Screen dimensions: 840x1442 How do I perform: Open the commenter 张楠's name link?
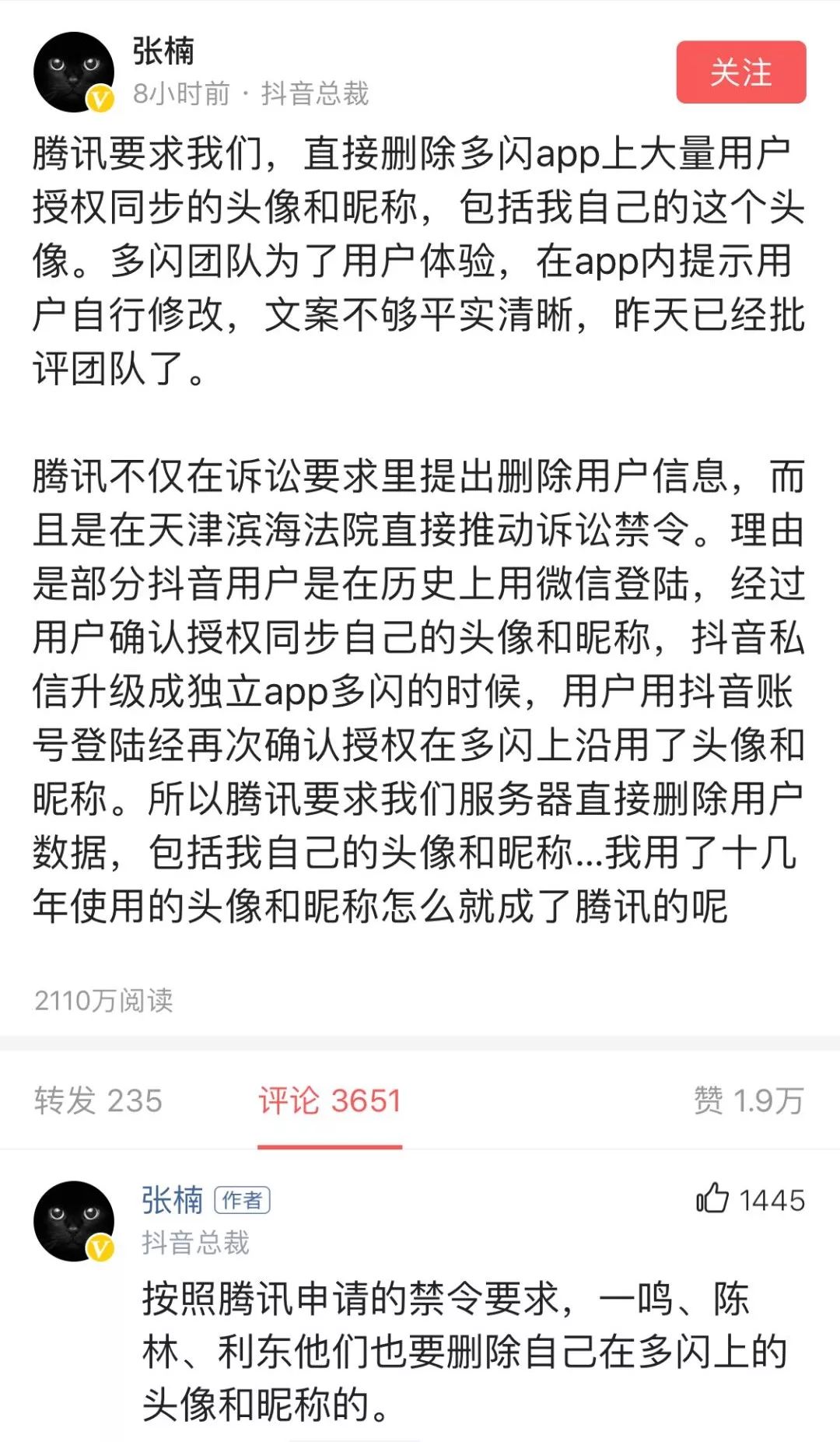click(x=172, y=1200)
